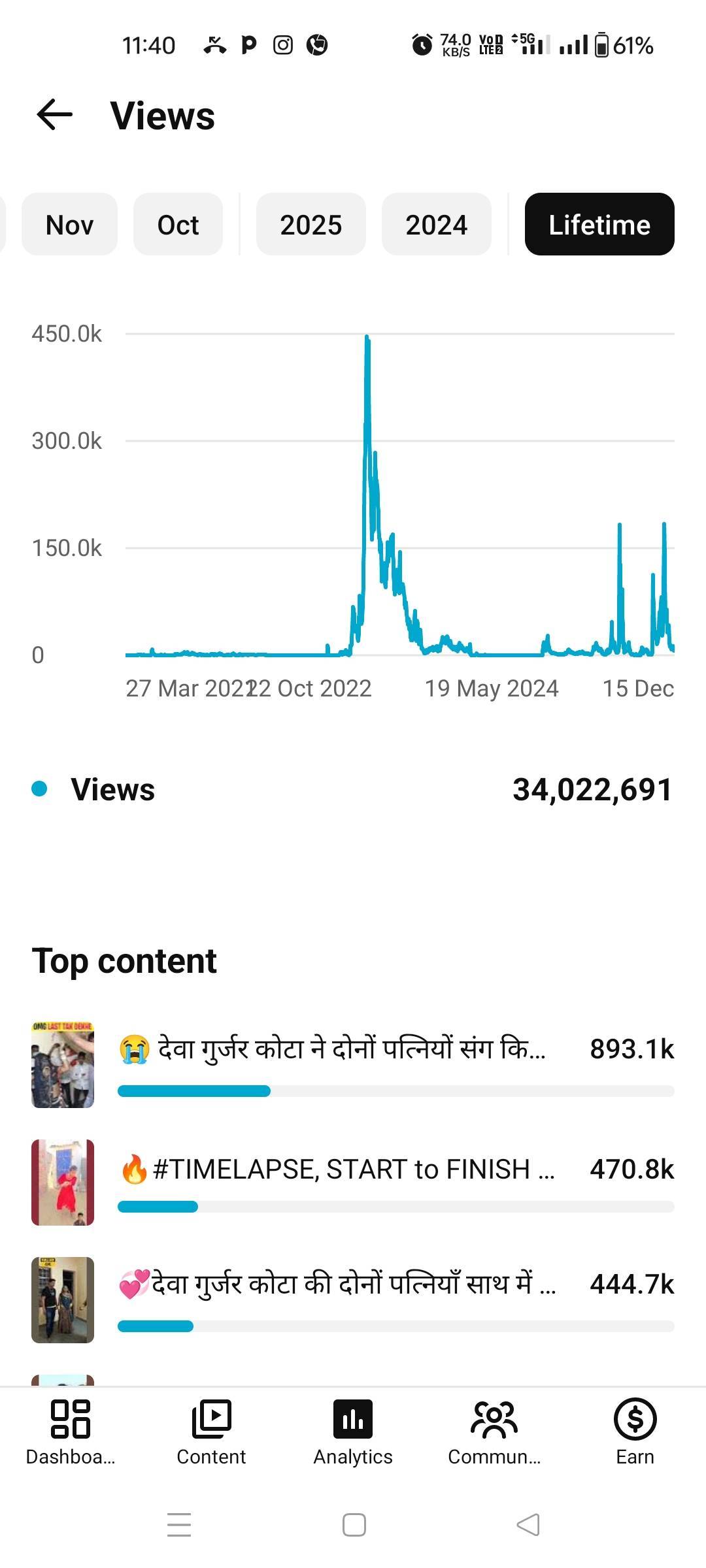Open top video with 893.1k views

[353, 1064]
